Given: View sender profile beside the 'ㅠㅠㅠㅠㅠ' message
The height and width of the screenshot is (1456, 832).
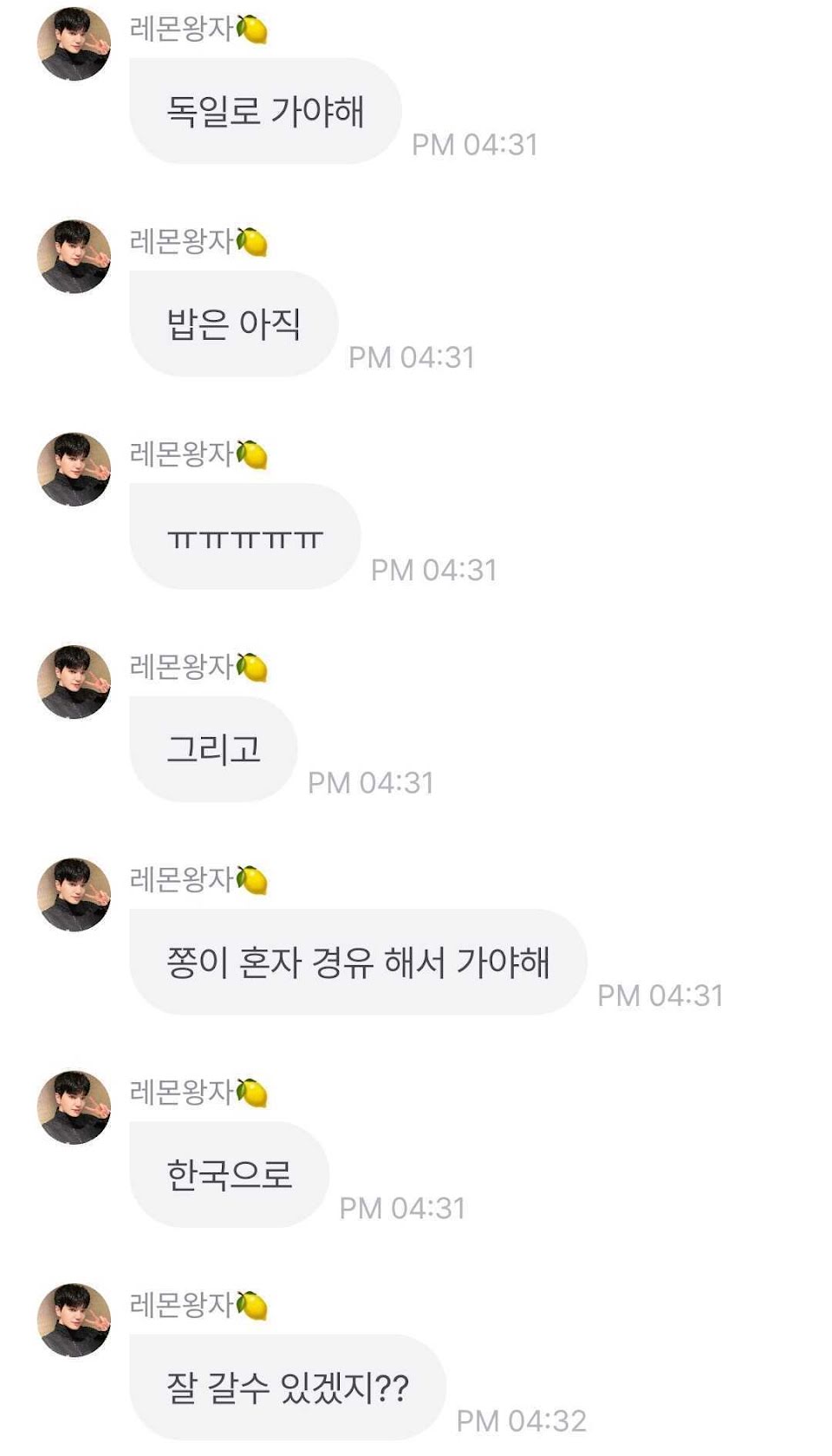Looking at the screenshot, I should pyautogui.click(x=75, y=469).
